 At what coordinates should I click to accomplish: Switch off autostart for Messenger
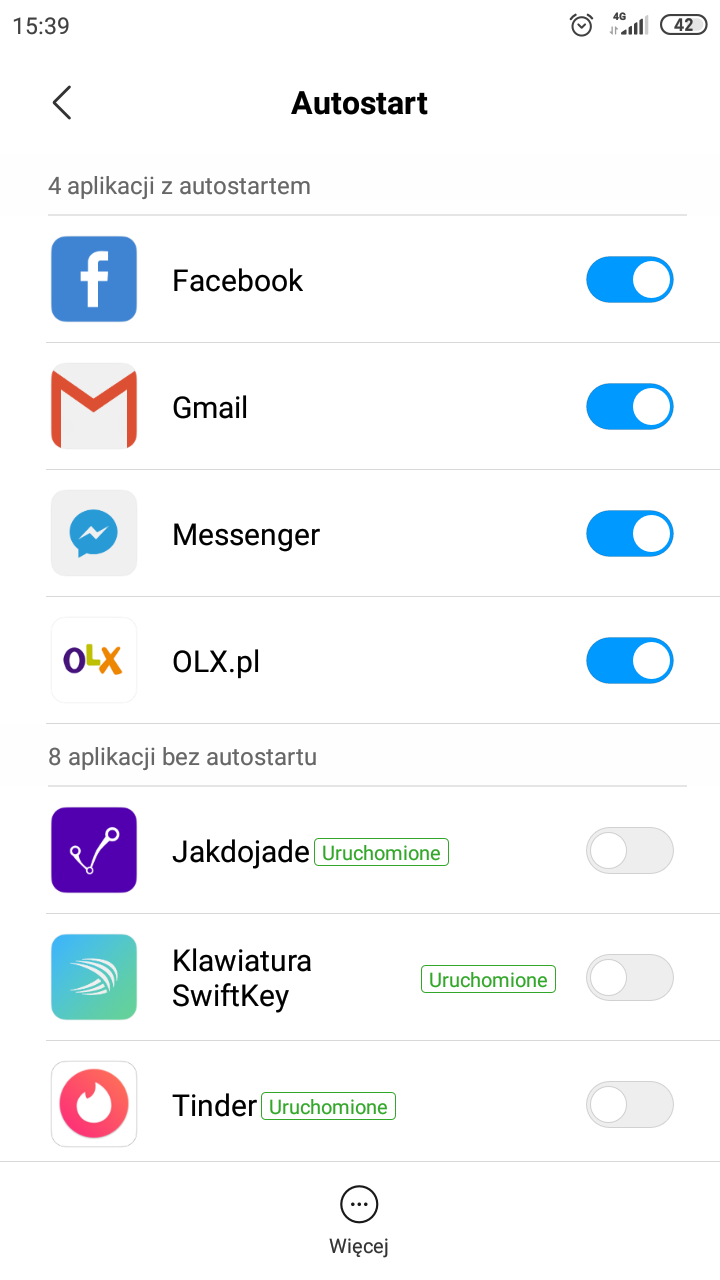pyautogui.click(x=629, y=534)
